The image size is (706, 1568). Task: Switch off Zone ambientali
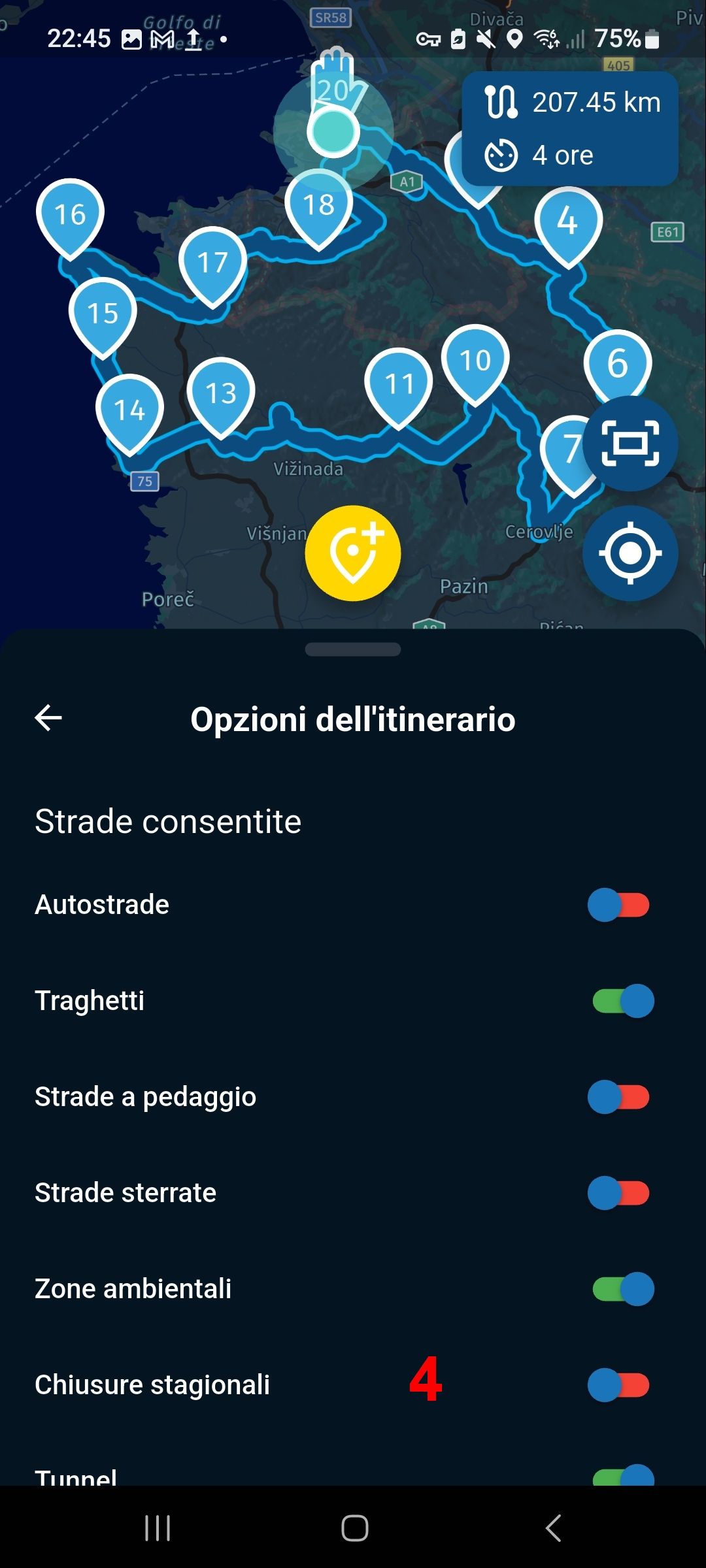[622, 1289]
